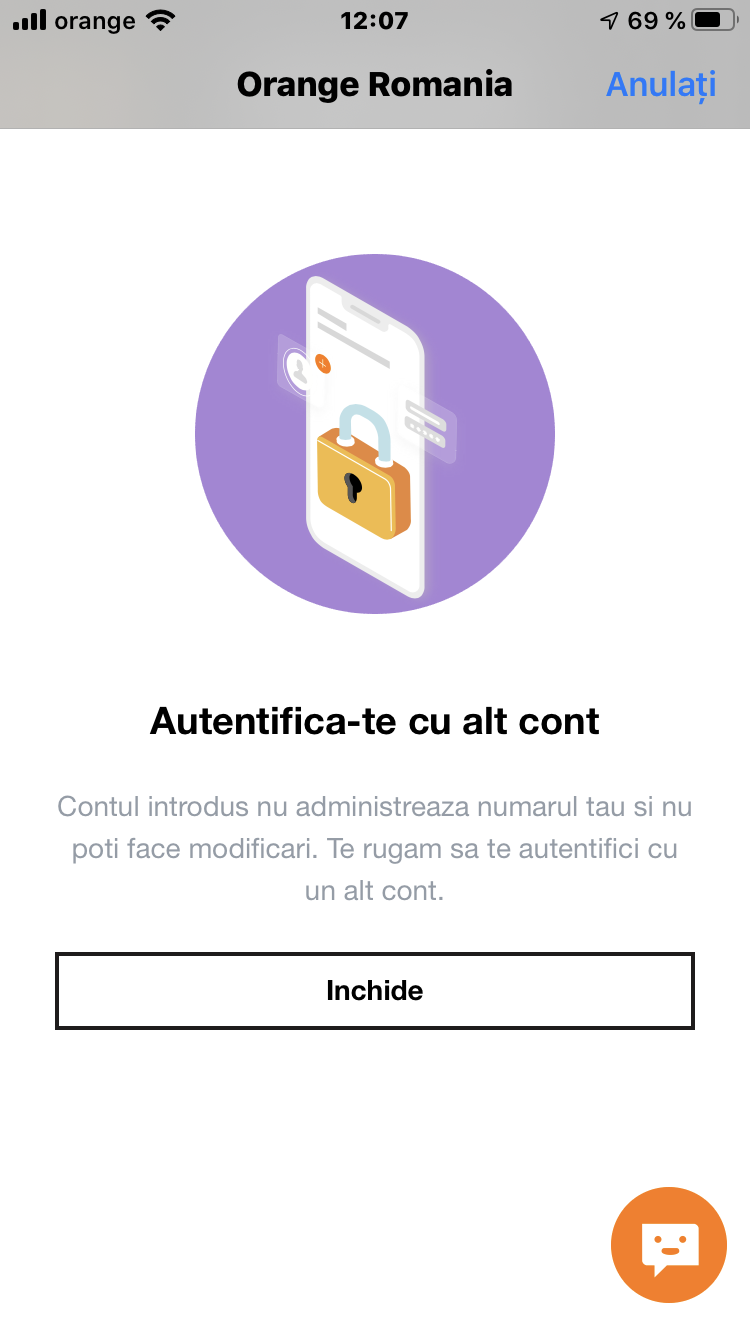Tap Anulați to cancel
This screenshot has height=1334, width=750.
click(661, 84)
